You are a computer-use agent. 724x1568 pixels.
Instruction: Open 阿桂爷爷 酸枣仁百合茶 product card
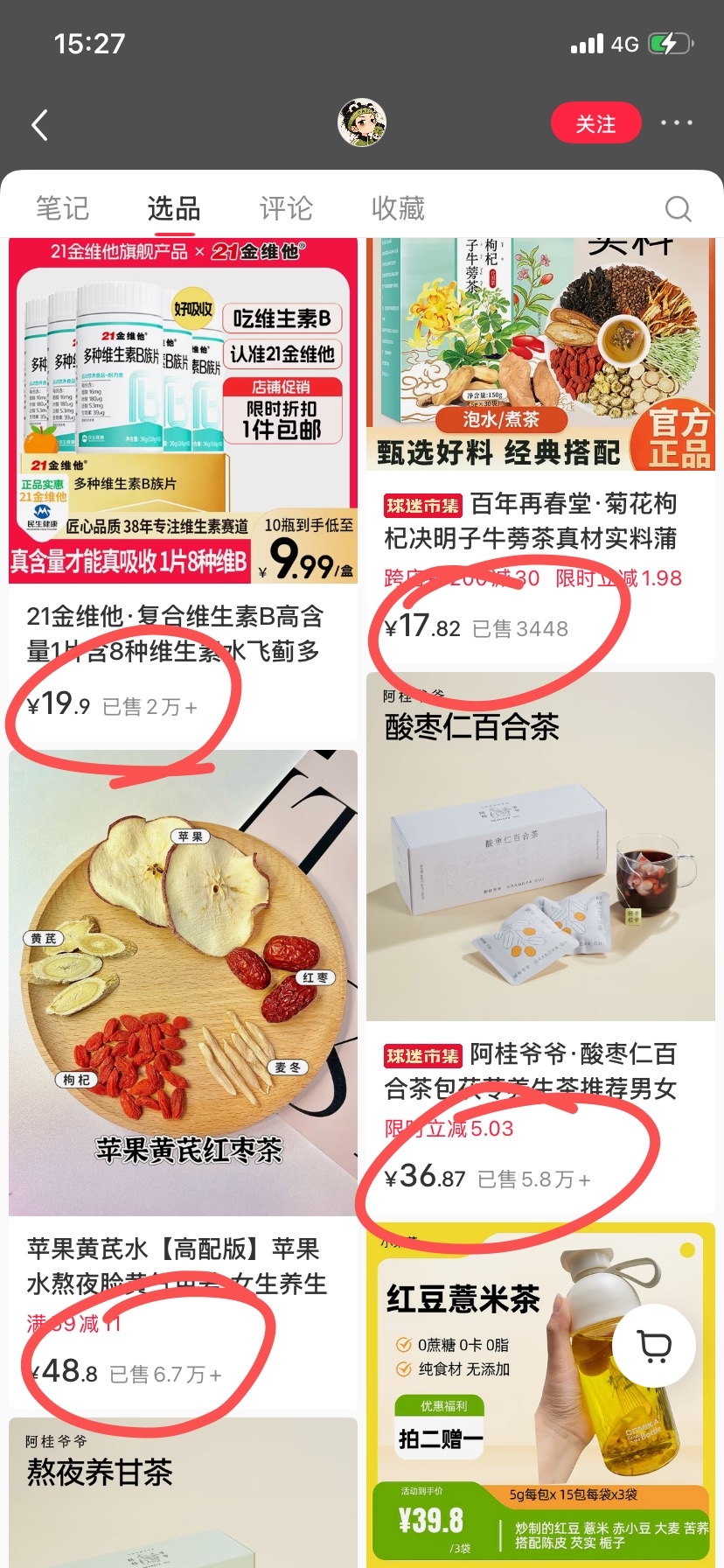click(x=540, y=942)
